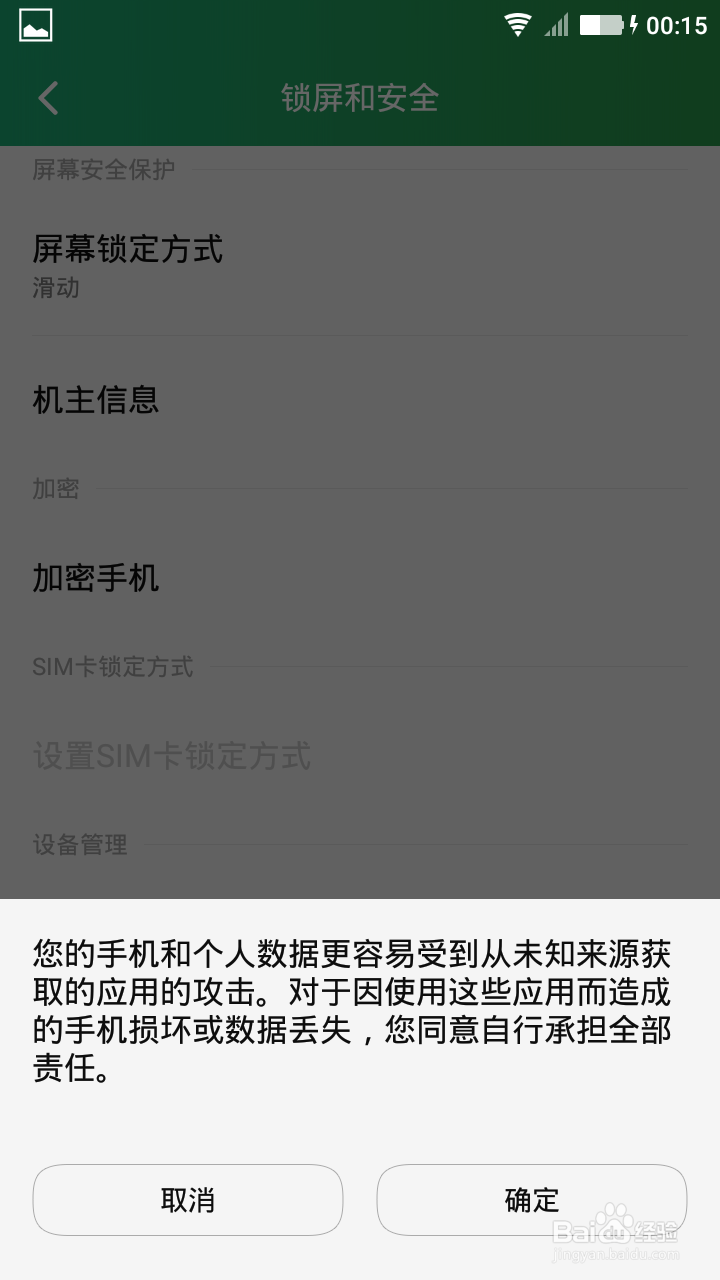Tap the Wi-Fi signal icon
This screenshot has width=720, height=1280.
click(x=516, y=22)
